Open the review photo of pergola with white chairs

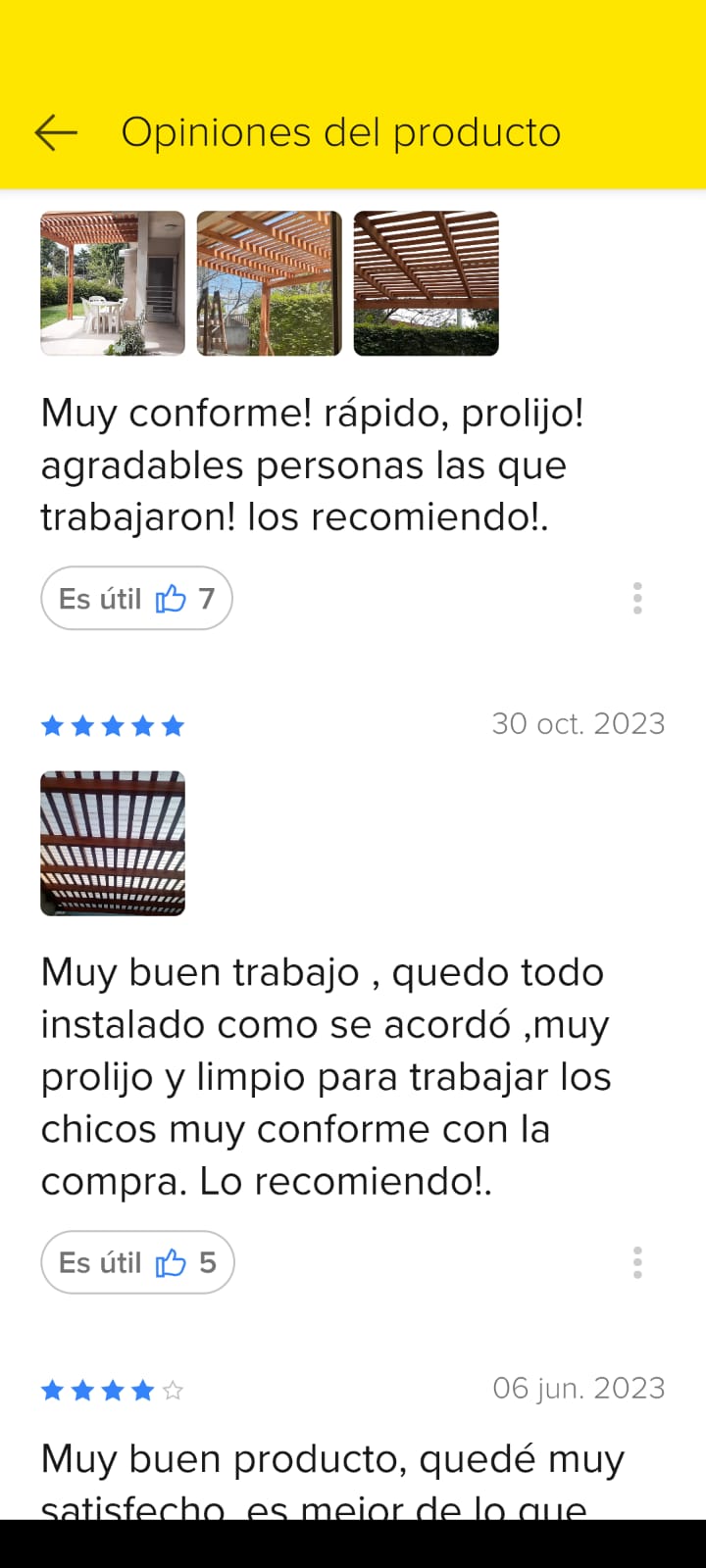(x=113, y=283)
